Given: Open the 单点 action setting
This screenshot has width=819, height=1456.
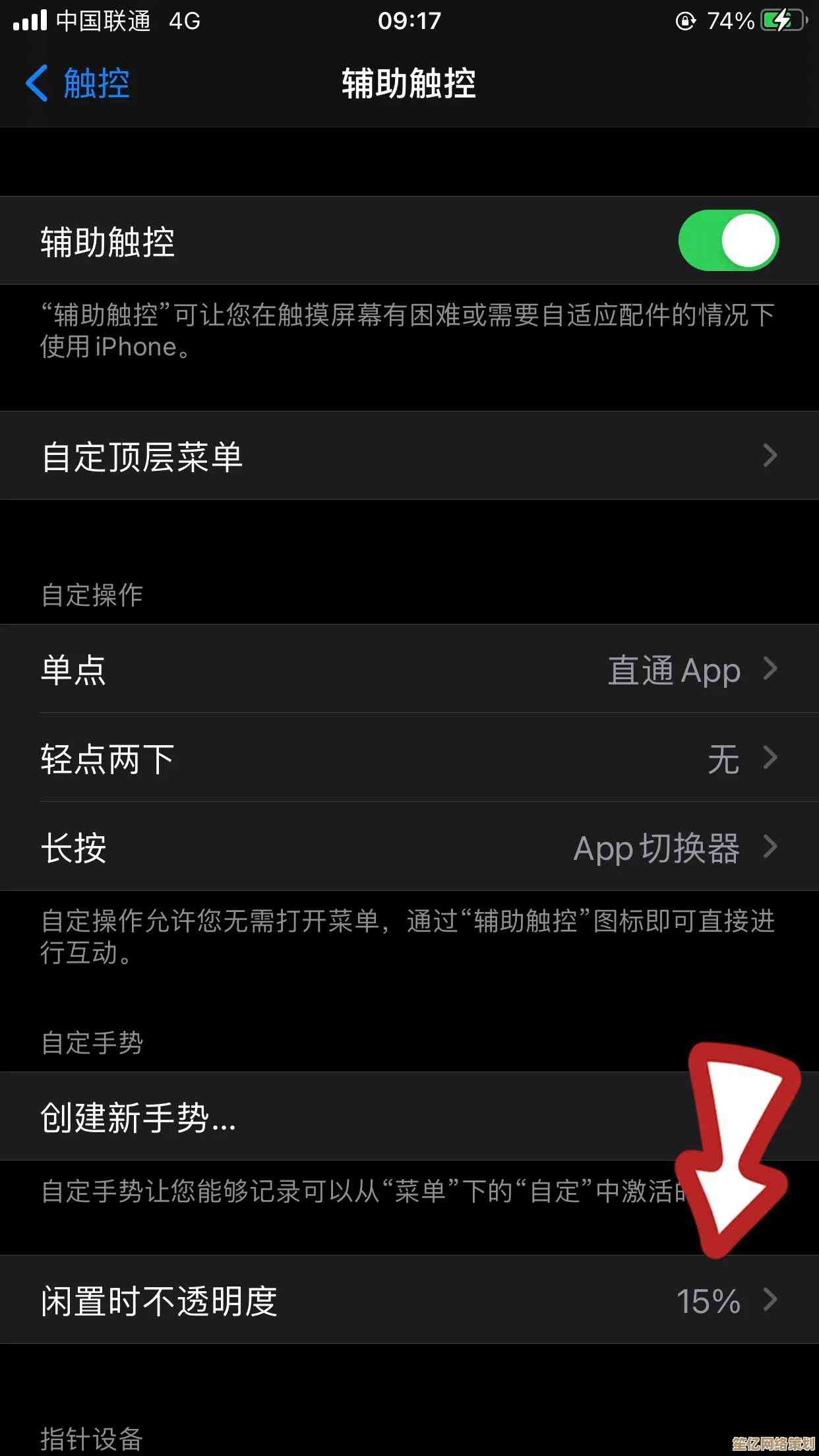Looking at the screenshot, I should (409, 669).
